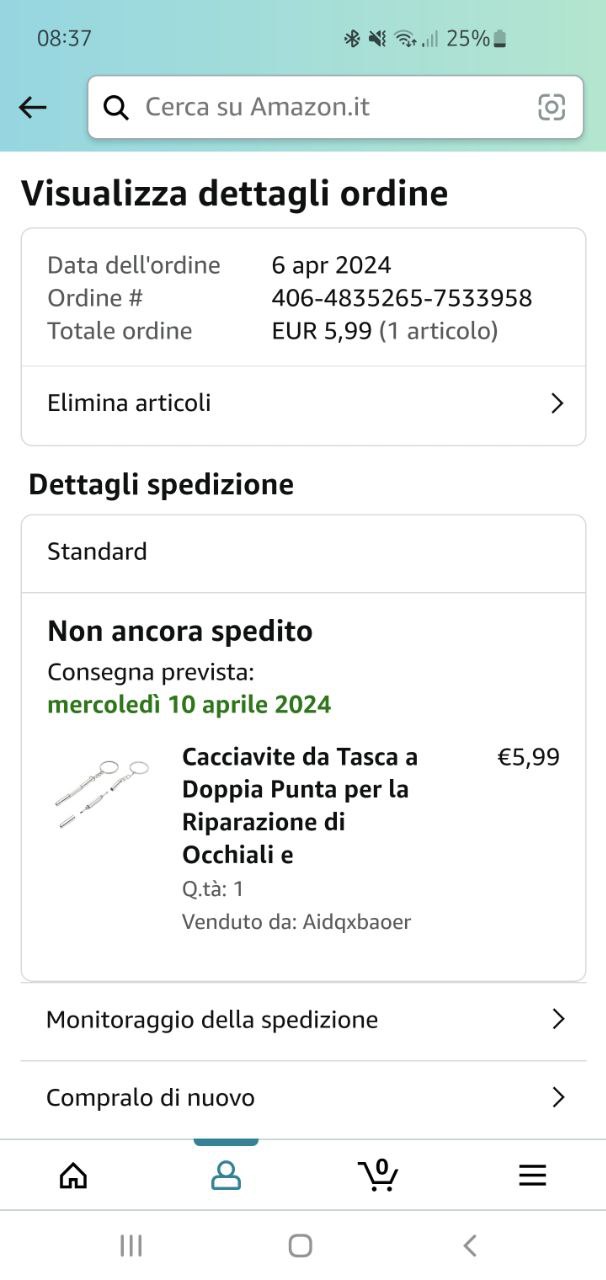
Task: Go back using the top-left arrow
Action: (33, 107)
